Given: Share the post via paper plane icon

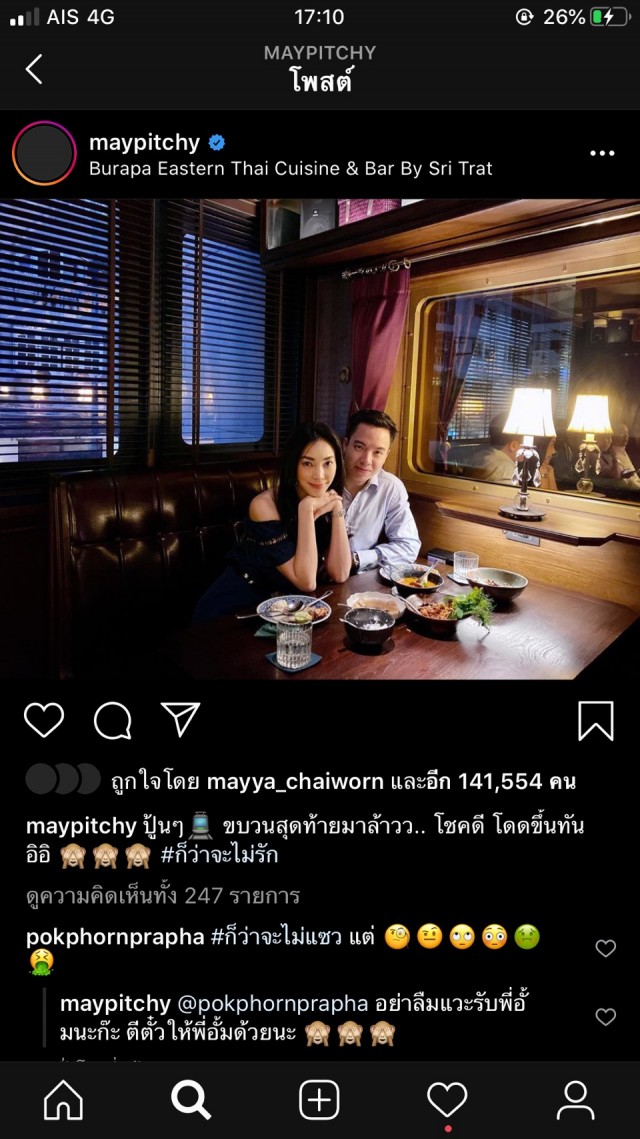Looking at the screenshot, I should tap(181, 720).
